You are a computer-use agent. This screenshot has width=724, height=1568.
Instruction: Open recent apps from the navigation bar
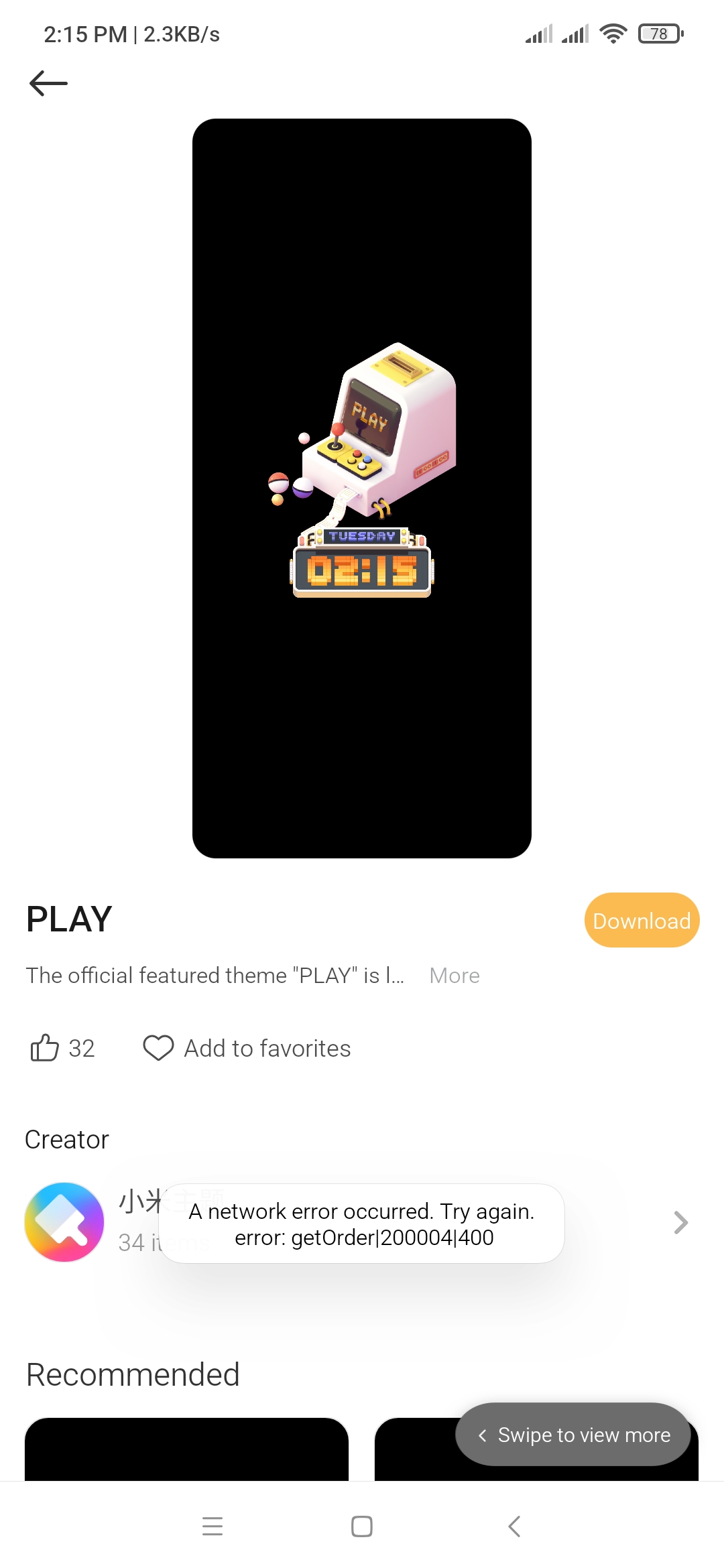point(212,1526)
